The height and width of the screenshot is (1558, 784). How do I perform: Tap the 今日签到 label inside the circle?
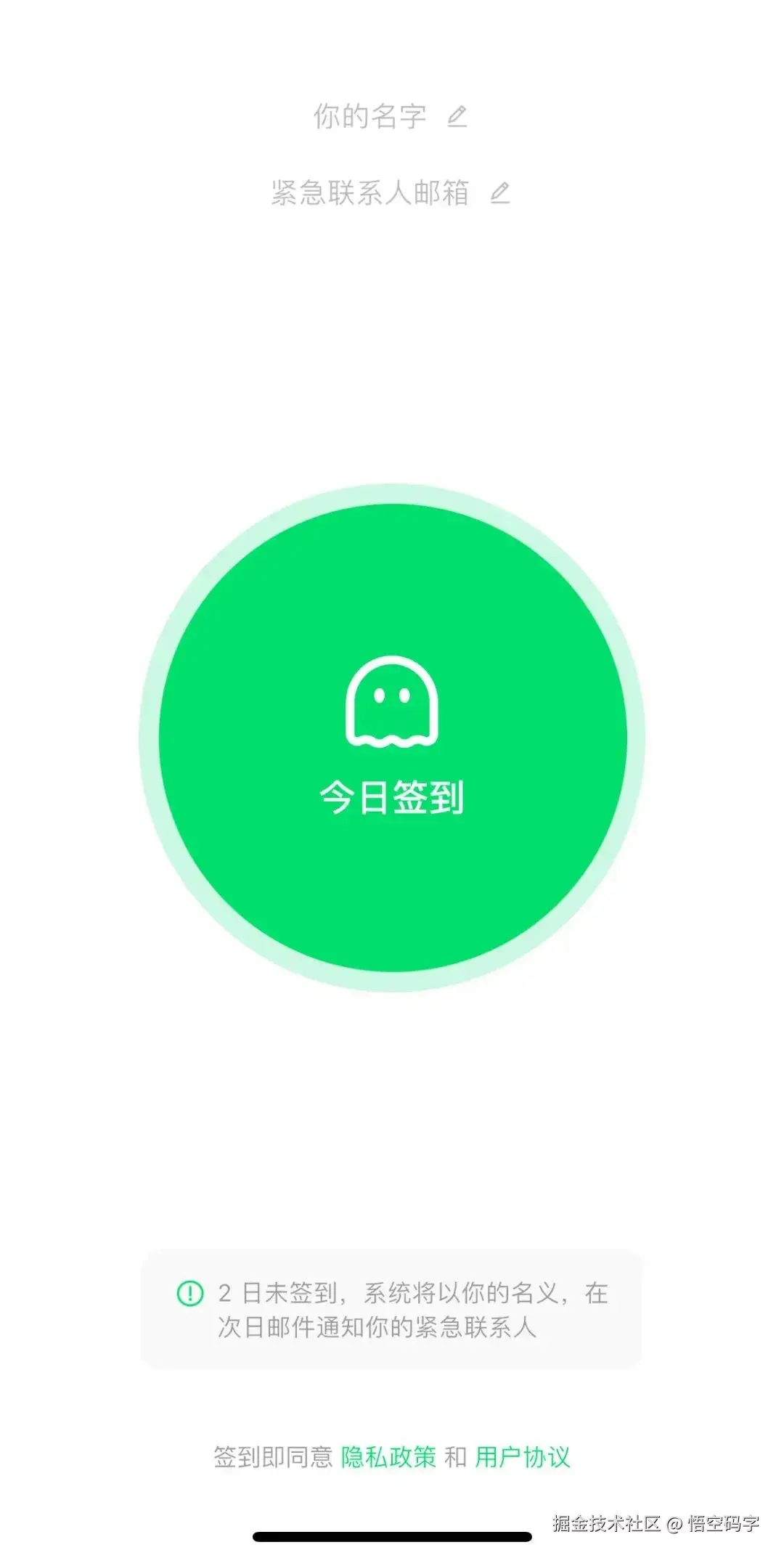(392, 796)
